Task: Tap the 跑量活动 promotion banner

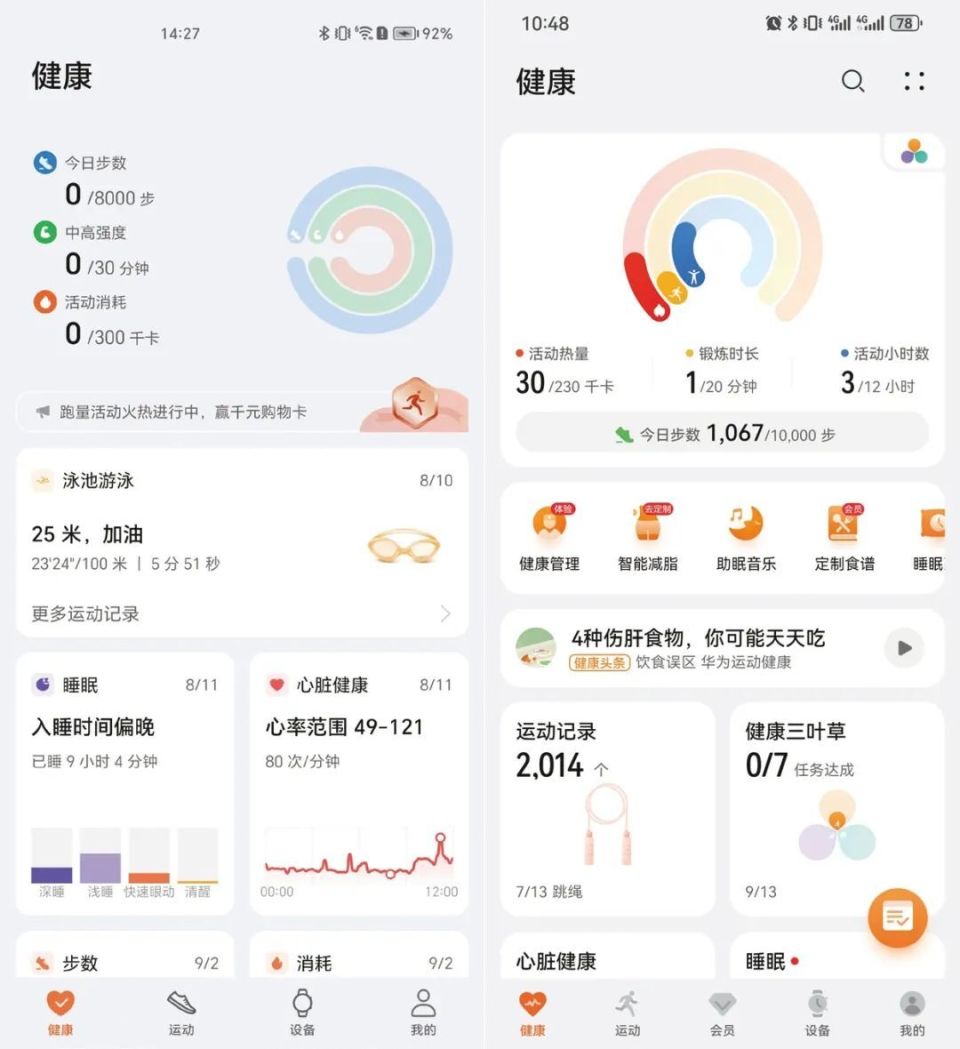Action: (x=240, y=411)
